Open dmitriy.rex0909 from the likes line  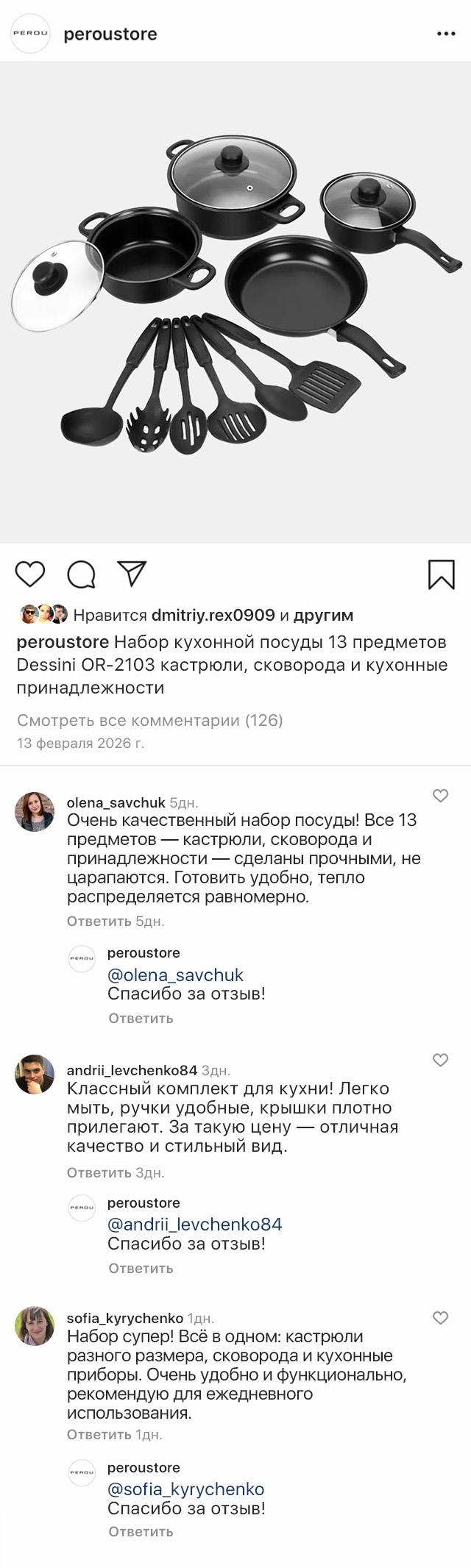pyautogui.click(x=213, y=615)
